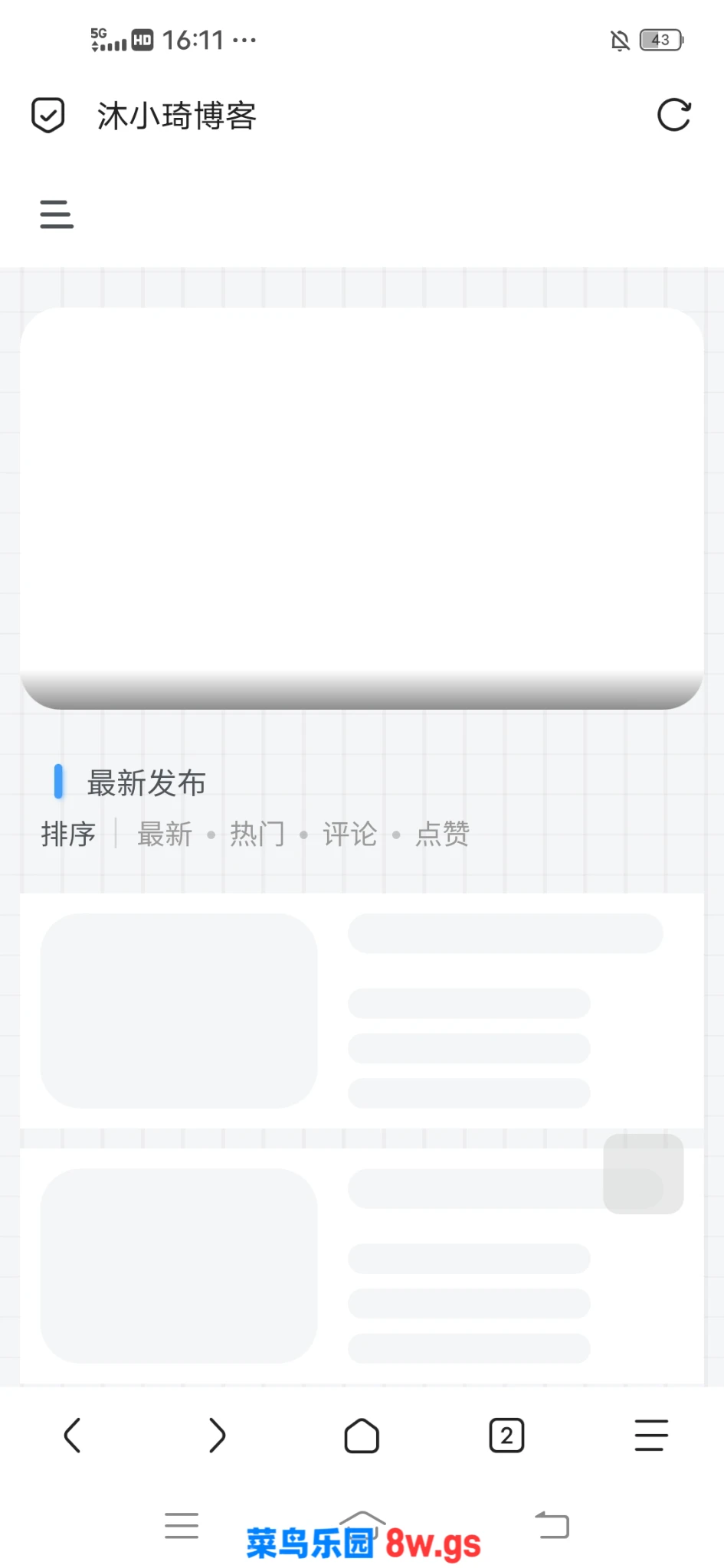Viewport: 724px width, 1568px height.
Task: Go forward to the next page
Action: 218,1436
